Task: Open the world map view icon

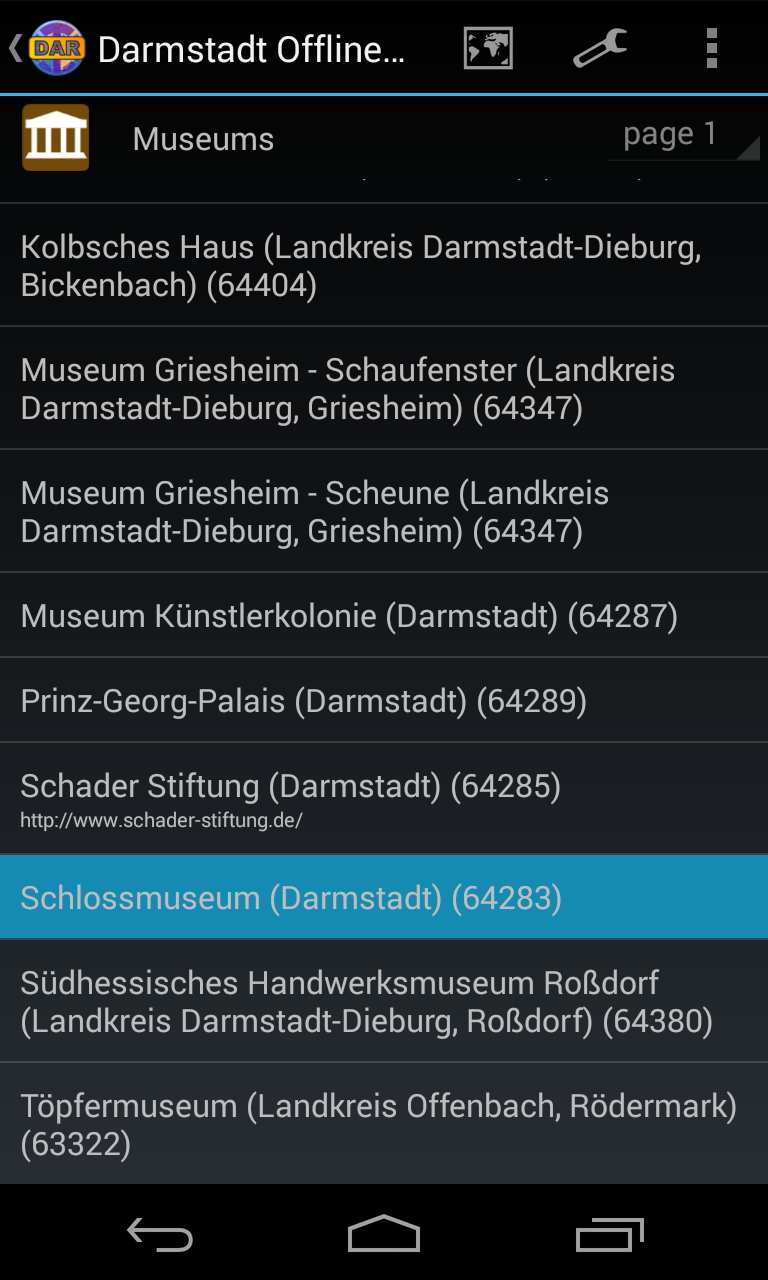Action: point(488,48)
